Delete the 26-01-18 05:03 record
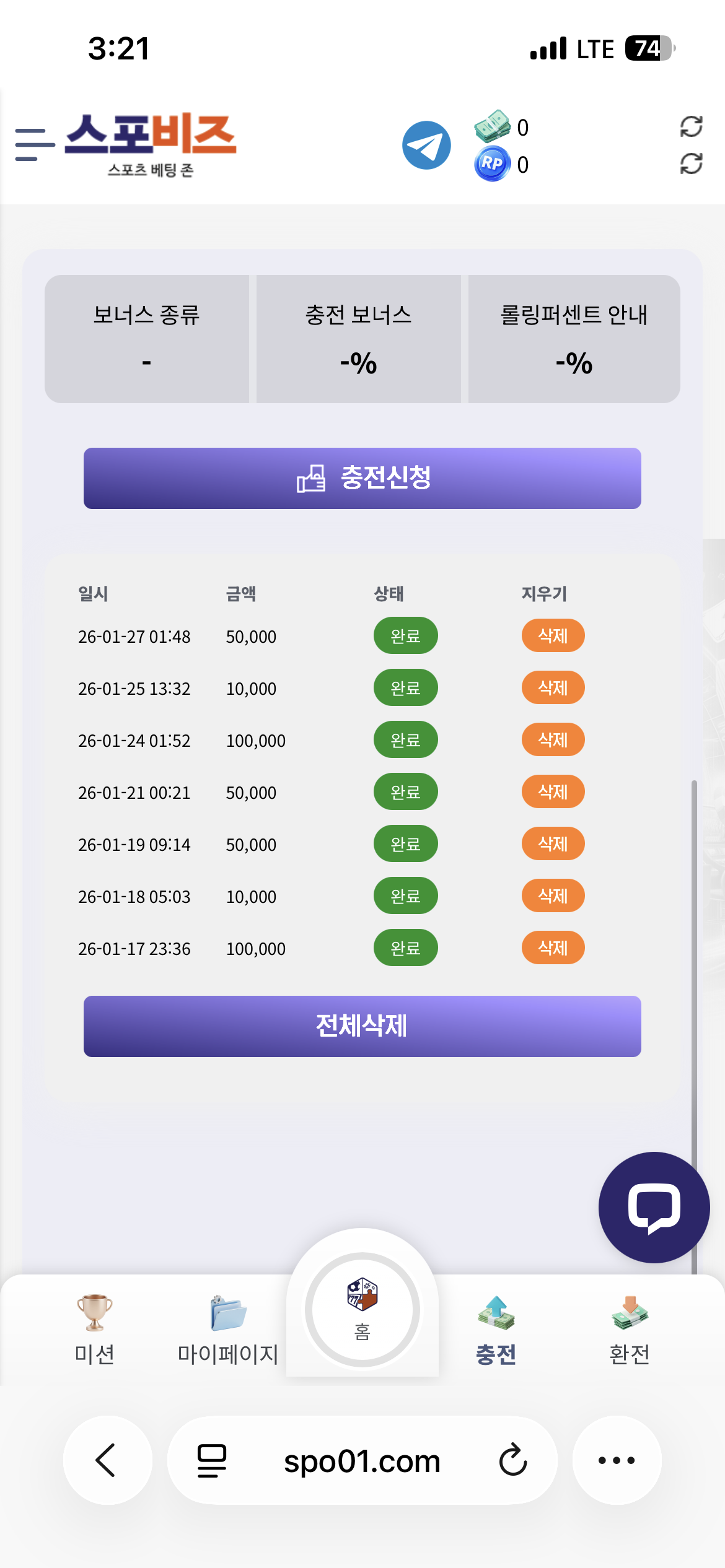725x1568 pixels. 553,895
